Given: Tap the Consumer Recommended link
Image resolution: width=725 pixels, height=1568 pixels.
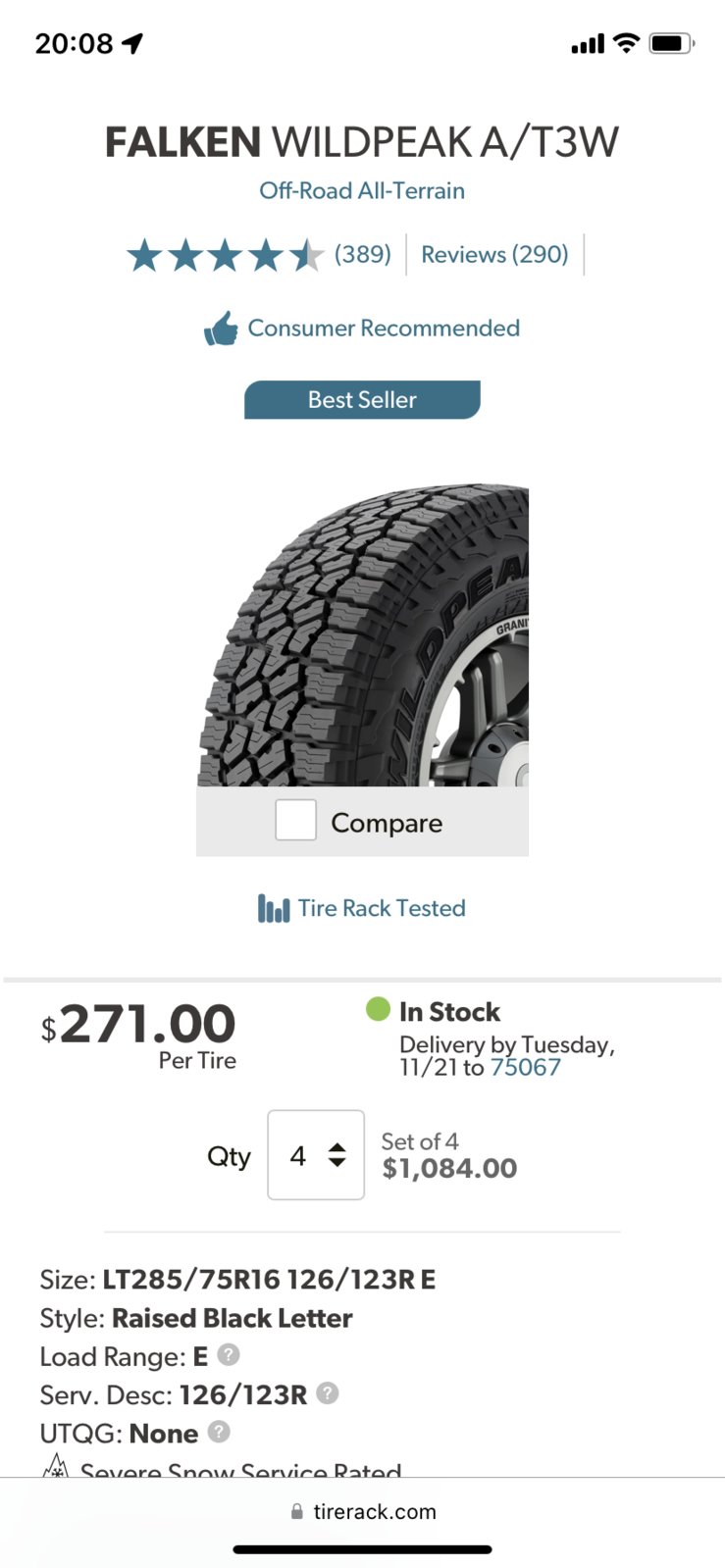Looking at the screenshot, I should coord(362,329).
